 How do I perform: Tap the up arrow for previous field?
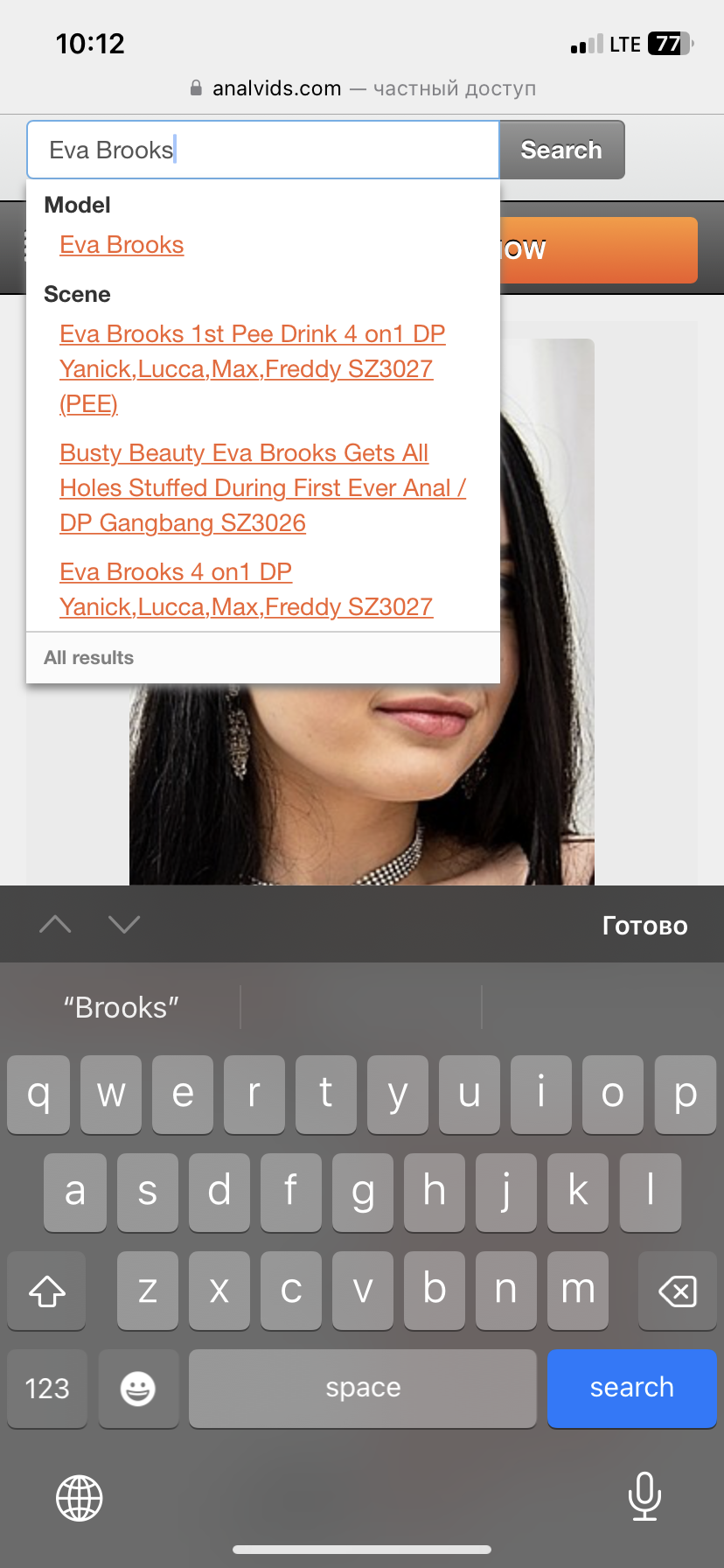[x=55, y=924]
